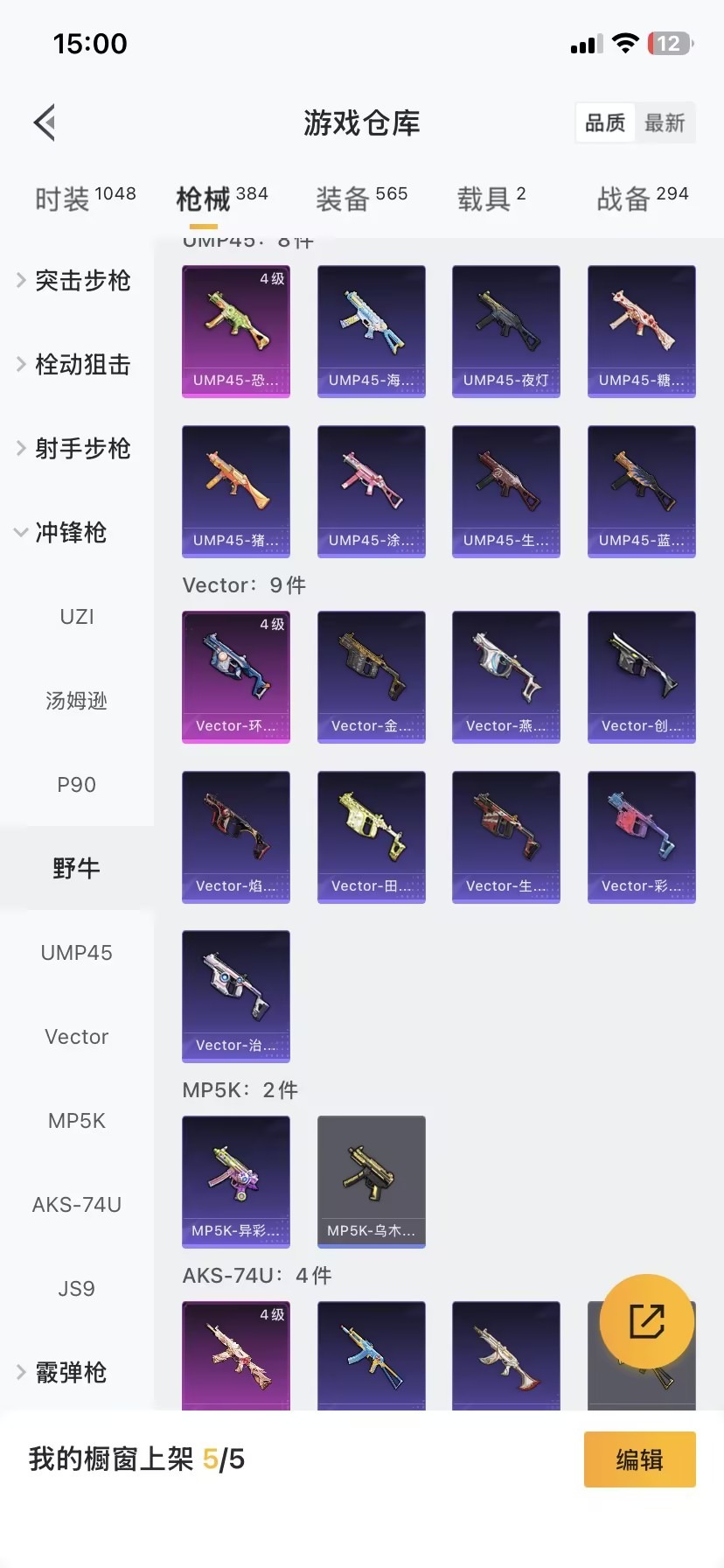Tap the battery indicator in the status bar

click(x=668, y=43)
